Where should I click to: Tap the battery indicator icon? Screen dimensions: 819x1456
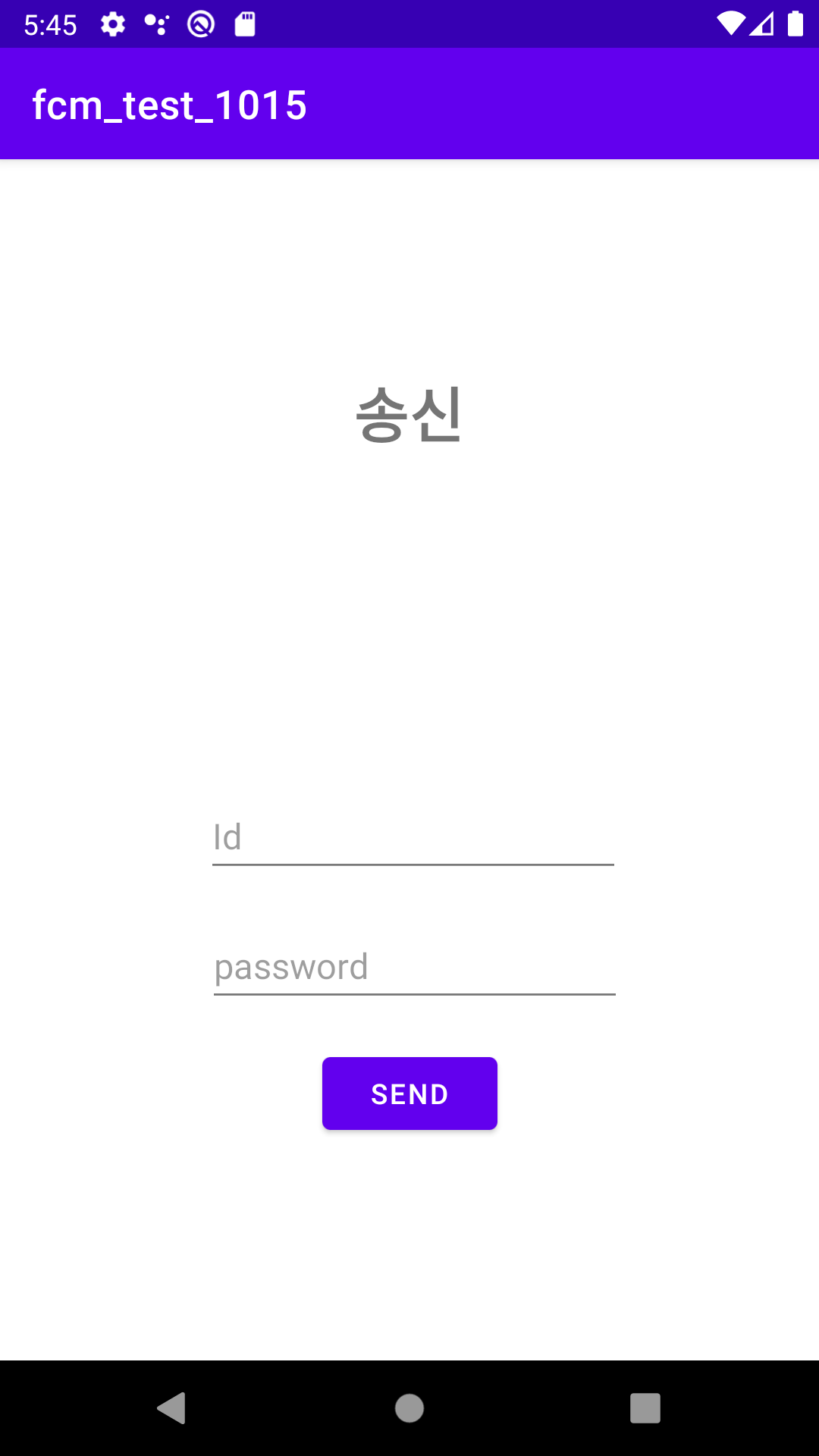tap(797, 24)
